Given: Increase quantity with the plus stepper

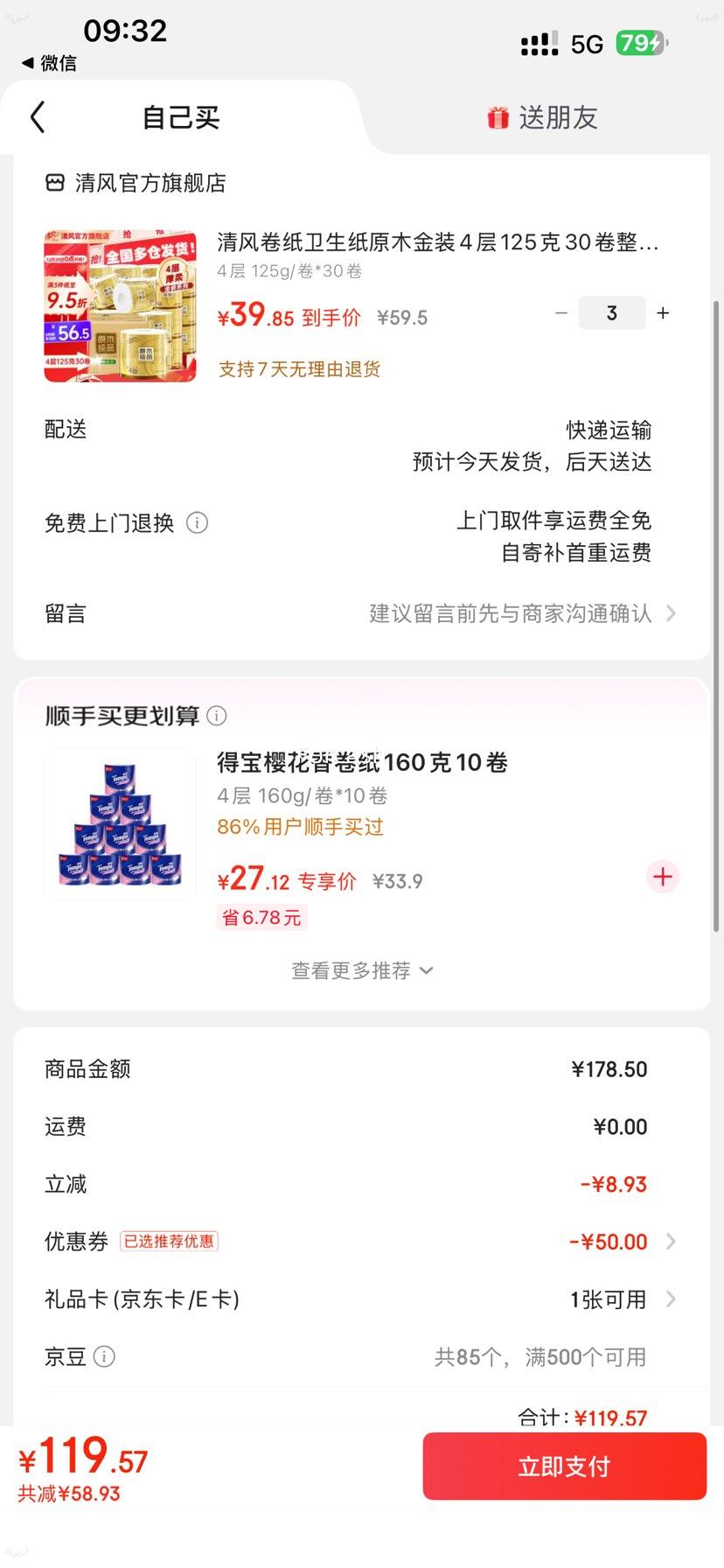Looking at the screenshot, I should click(663, 312).
